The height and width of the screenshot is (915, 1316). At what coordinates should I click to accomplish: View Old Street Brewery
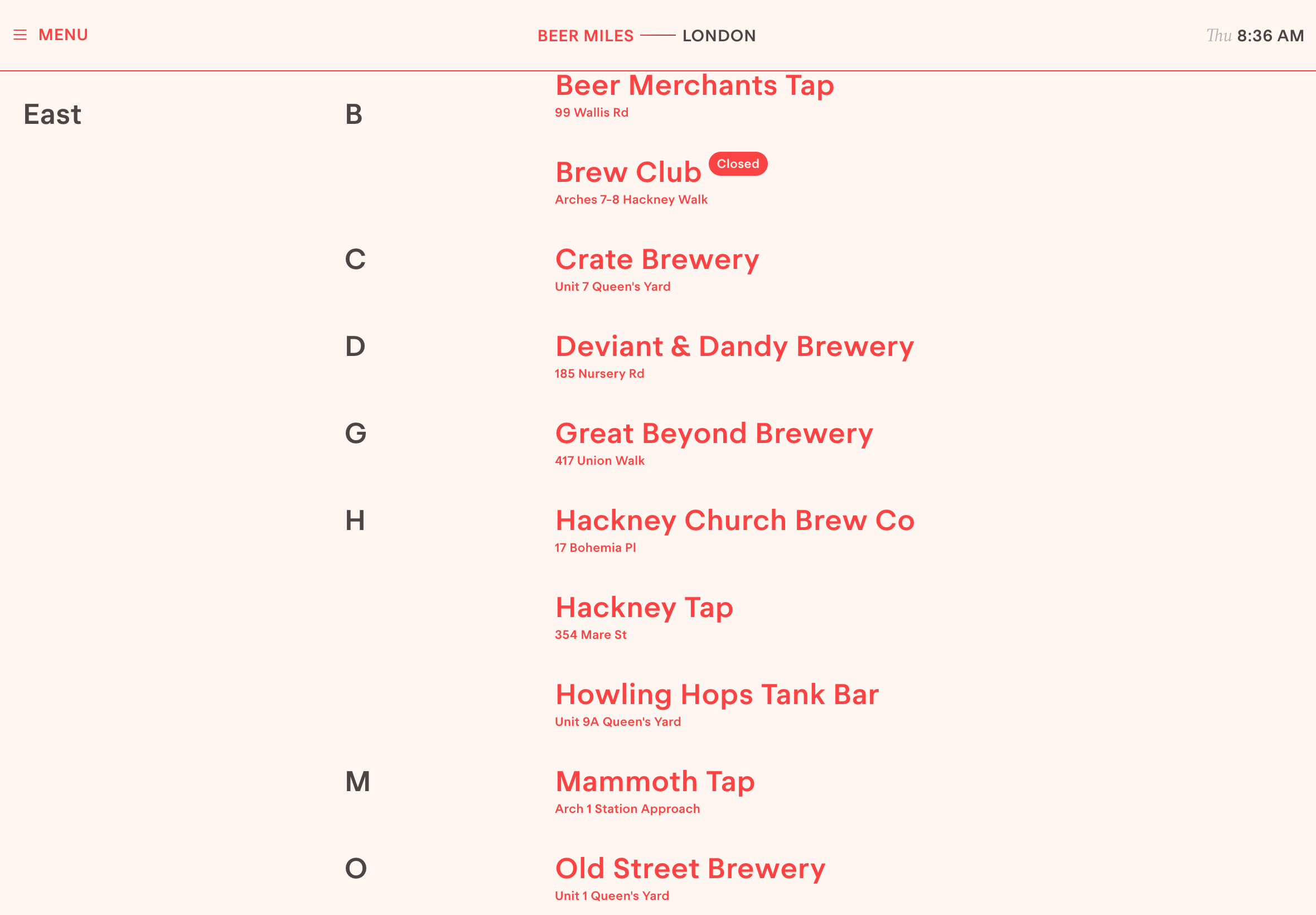tap(690, 869)
